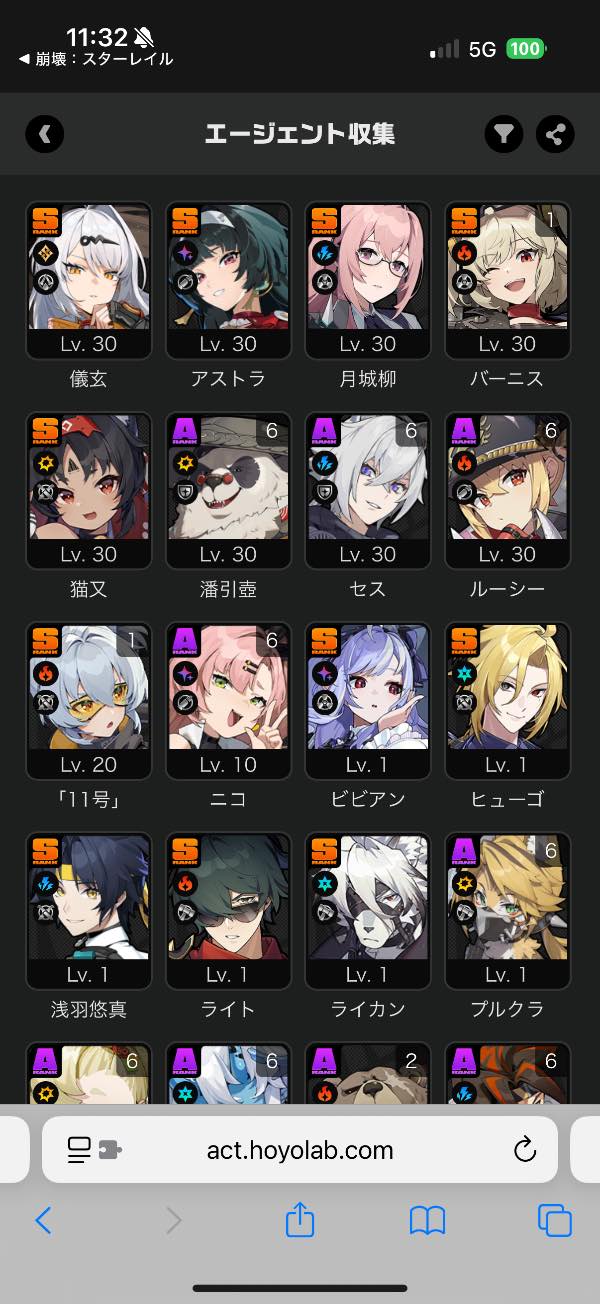
Task: Go back with the arrow icon
Action: pos(45,133)
